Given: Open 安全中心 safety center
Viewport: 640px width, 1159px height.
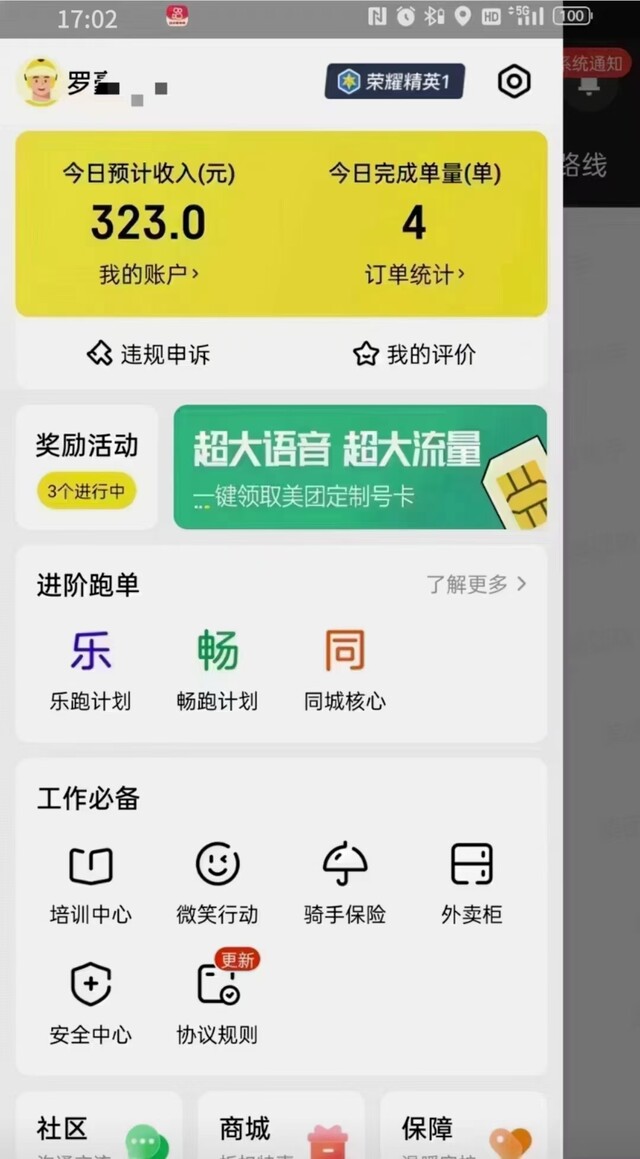Looking at the screenshot, I should coord(90,1004).
